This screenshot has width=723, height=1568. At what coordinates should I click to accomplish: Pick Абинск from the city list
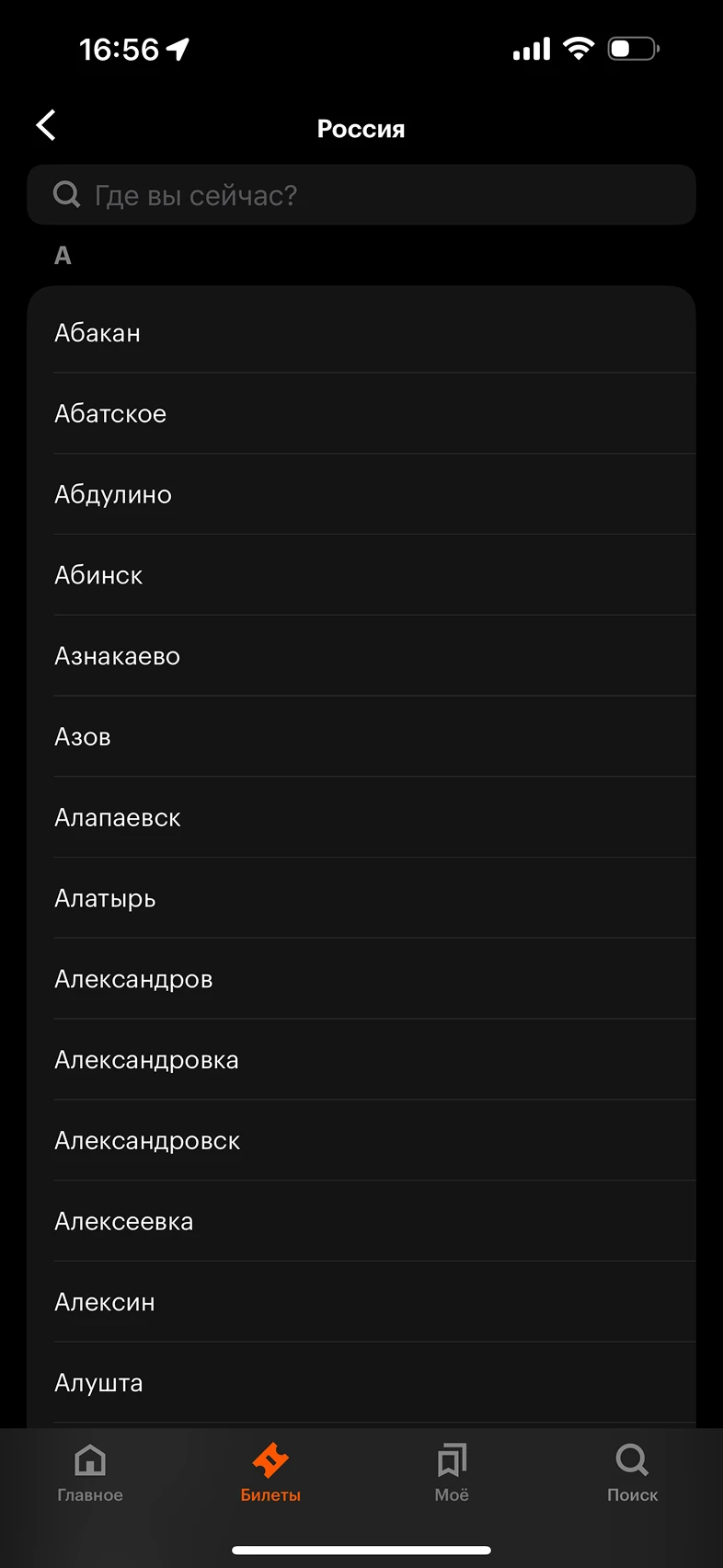pyautogui.click(x=361, y=575)
